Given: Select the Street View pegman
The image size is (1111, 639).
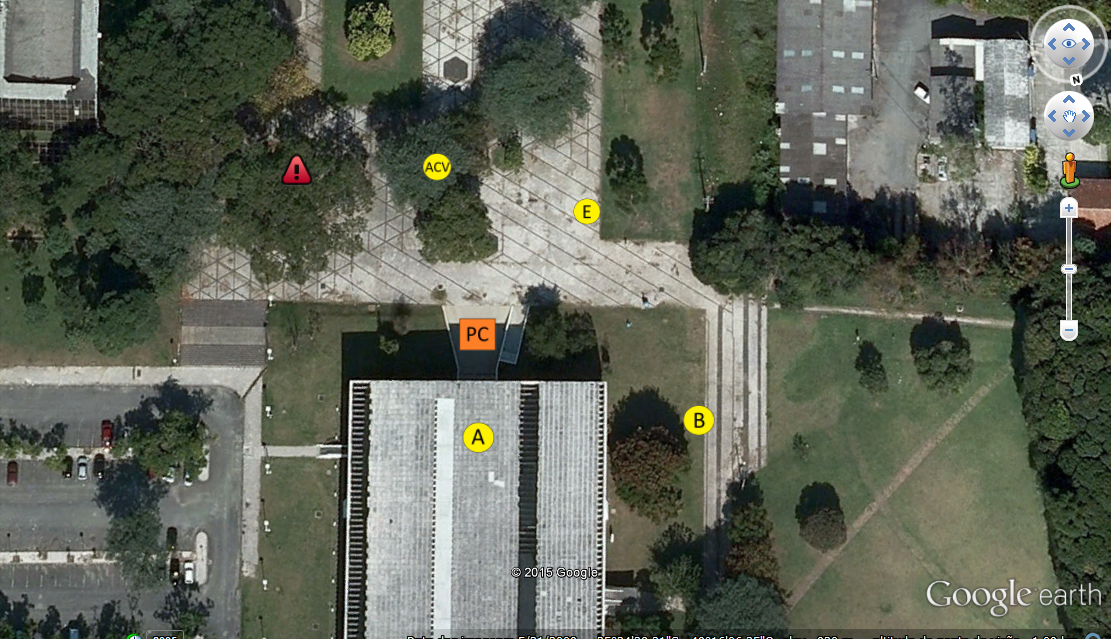Looking at the screenshot, I should click(1069, 169).
